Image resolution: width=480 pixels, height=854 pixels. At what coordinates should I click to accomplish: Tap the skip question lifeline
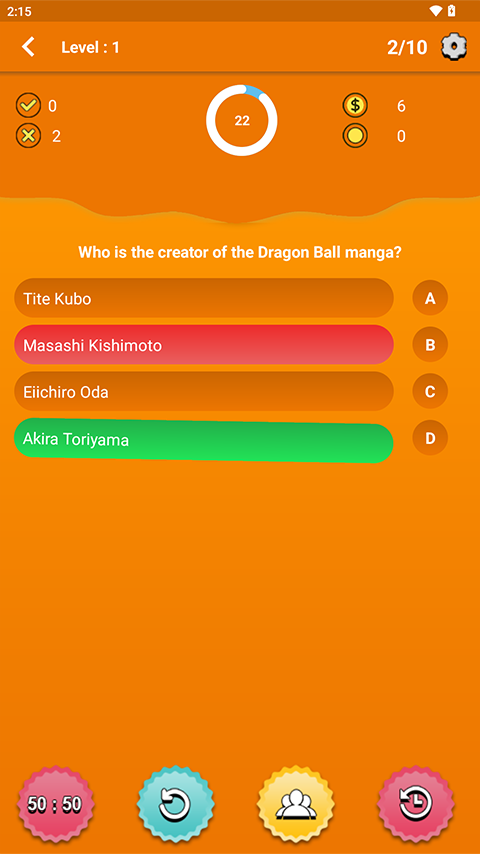point(175,804)
